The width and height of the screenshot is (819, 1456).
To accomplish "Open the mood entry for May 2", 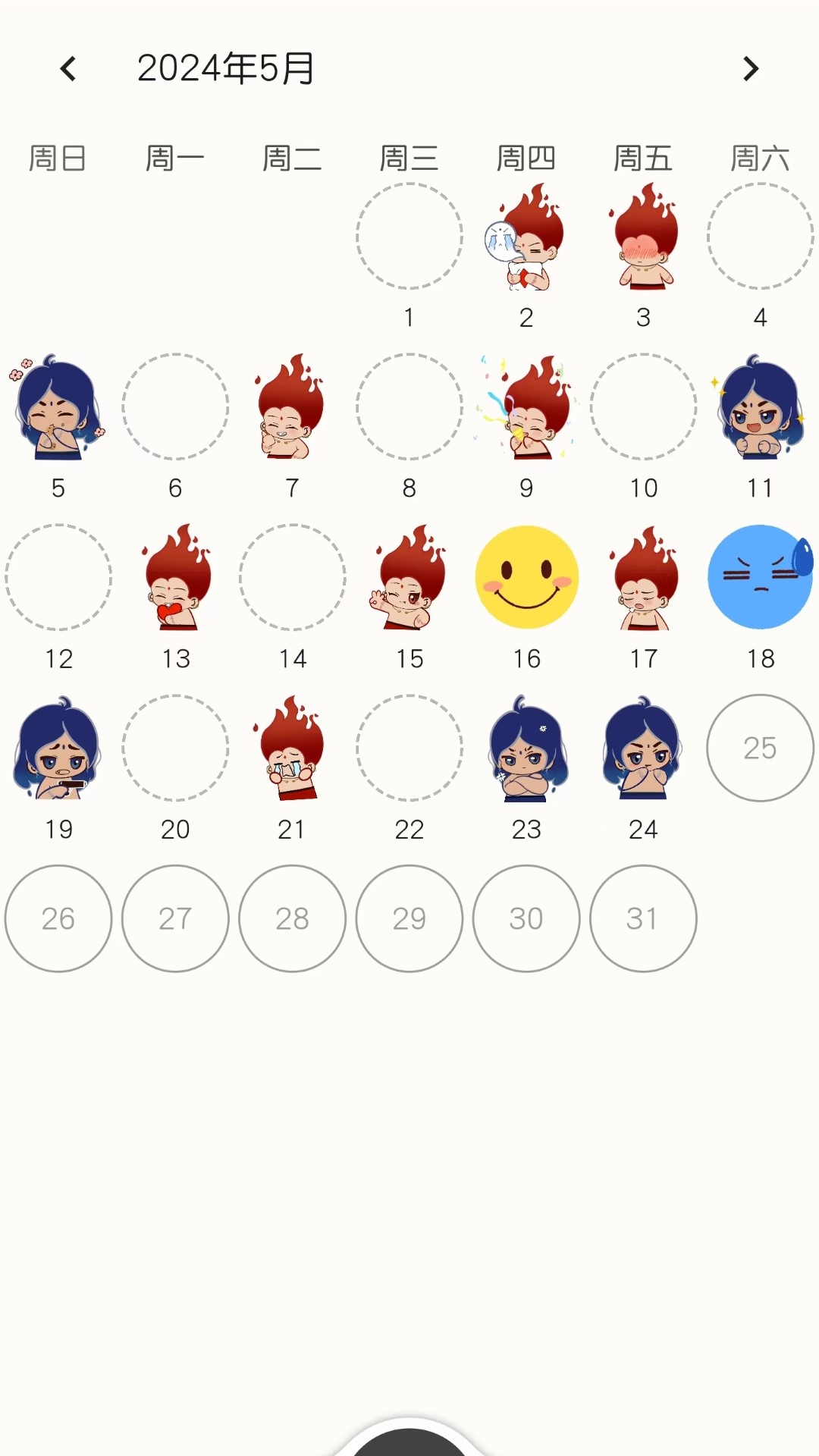I will pyautogui.click(x=526, y=237).
